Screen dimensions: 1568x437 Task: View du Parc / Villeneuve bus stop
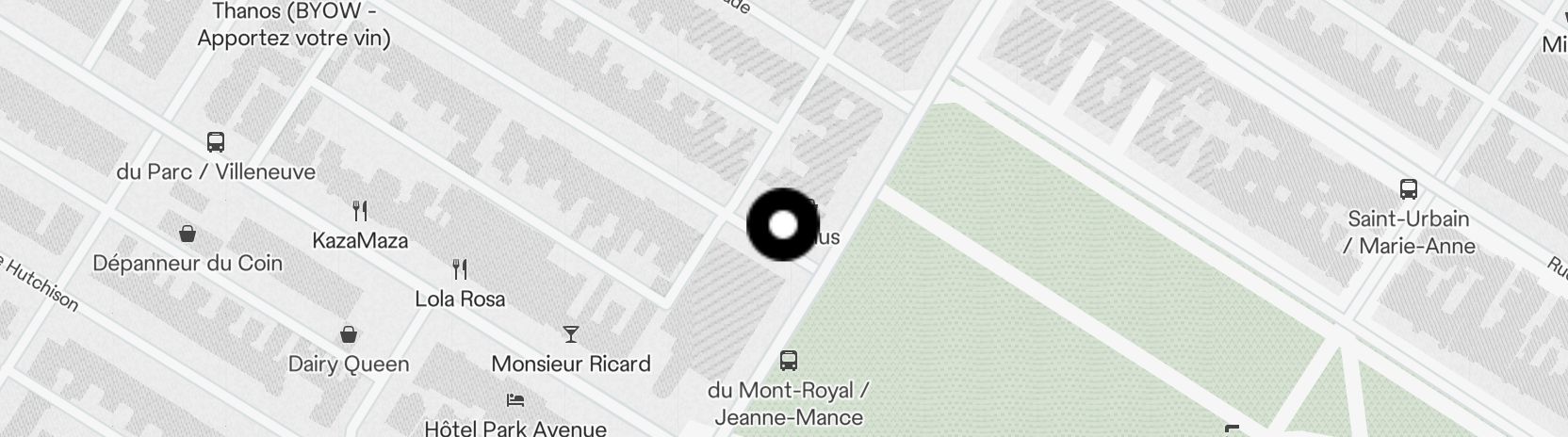pyautogui.click(x=216, y=143)
